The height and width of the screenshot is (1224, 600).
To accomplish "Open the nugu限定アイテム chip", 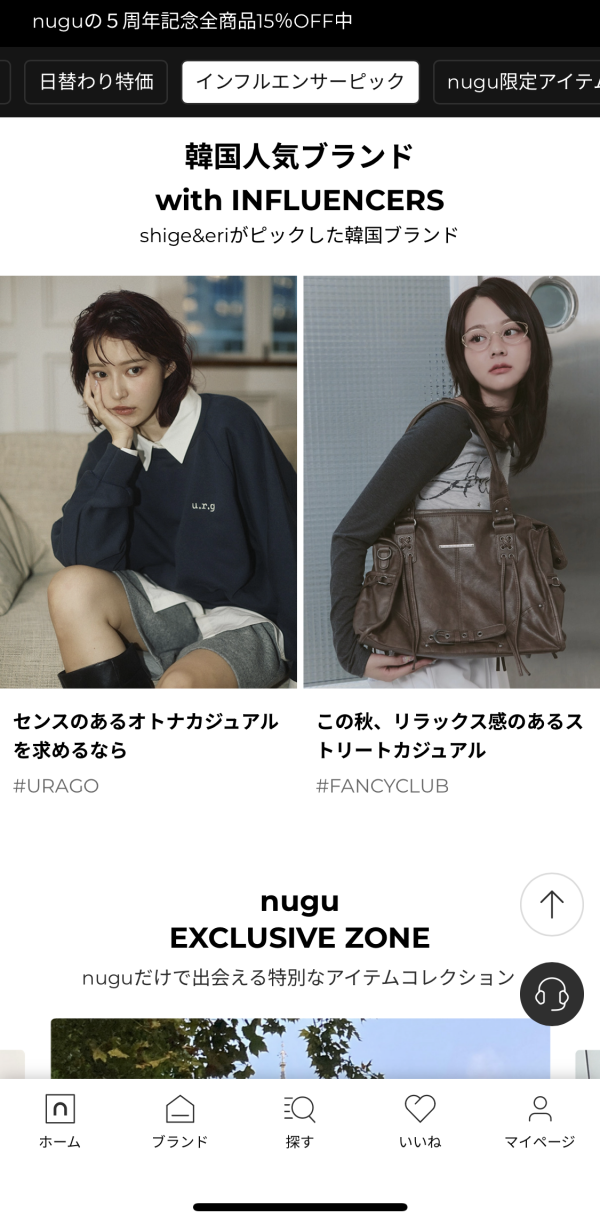I will (517, 82).
